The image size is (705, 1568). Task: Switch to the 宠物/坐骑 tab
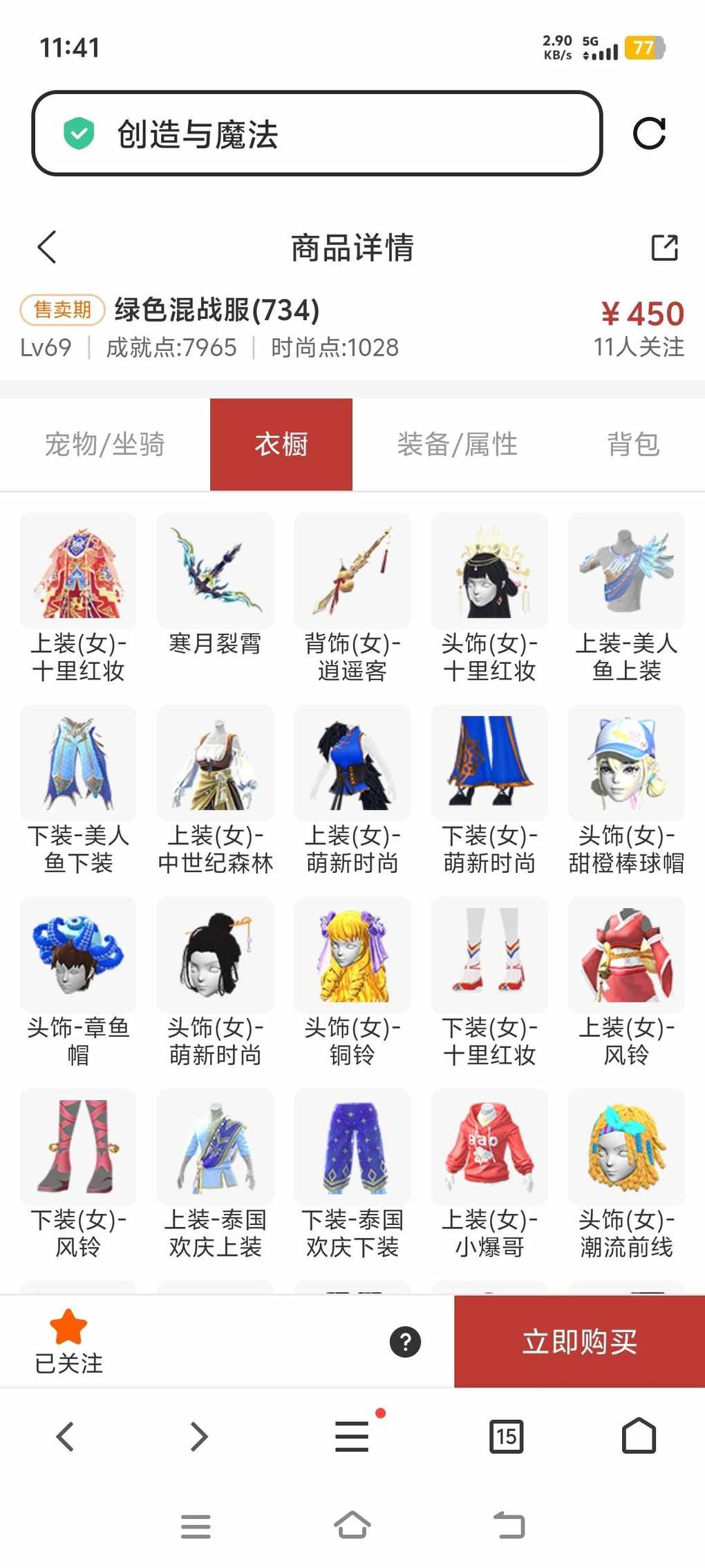coord(105,444)
